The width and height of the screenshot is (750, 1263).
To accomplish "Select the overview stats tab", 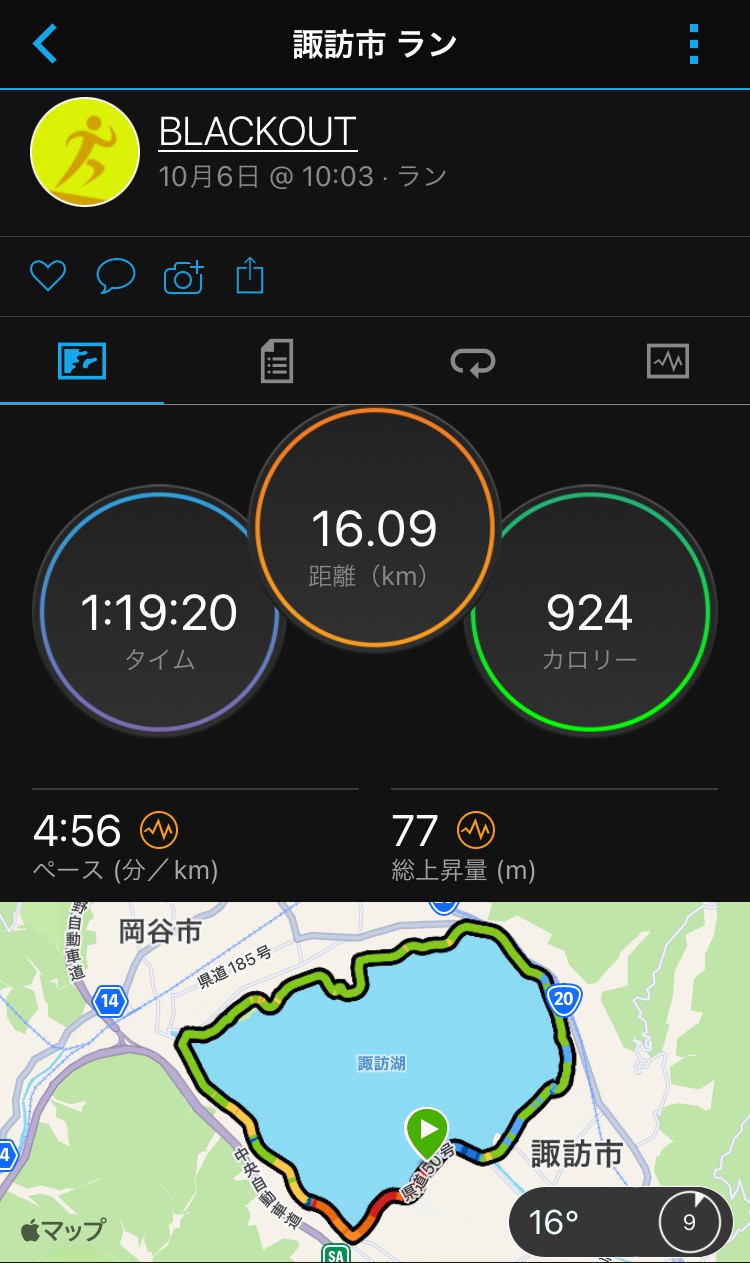I will tap(82, 361).
